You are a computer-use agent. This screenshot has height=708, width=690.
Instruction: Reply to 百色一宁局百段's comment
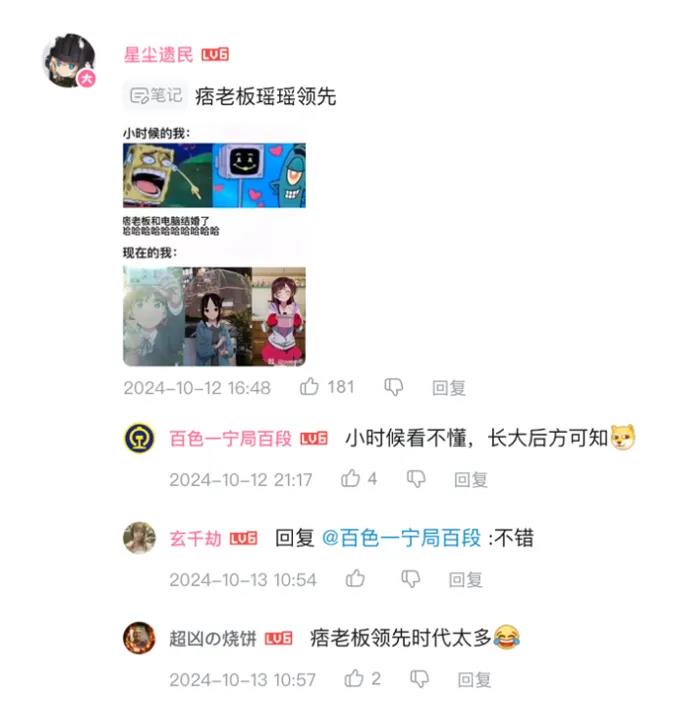click(x=471, y=479)
